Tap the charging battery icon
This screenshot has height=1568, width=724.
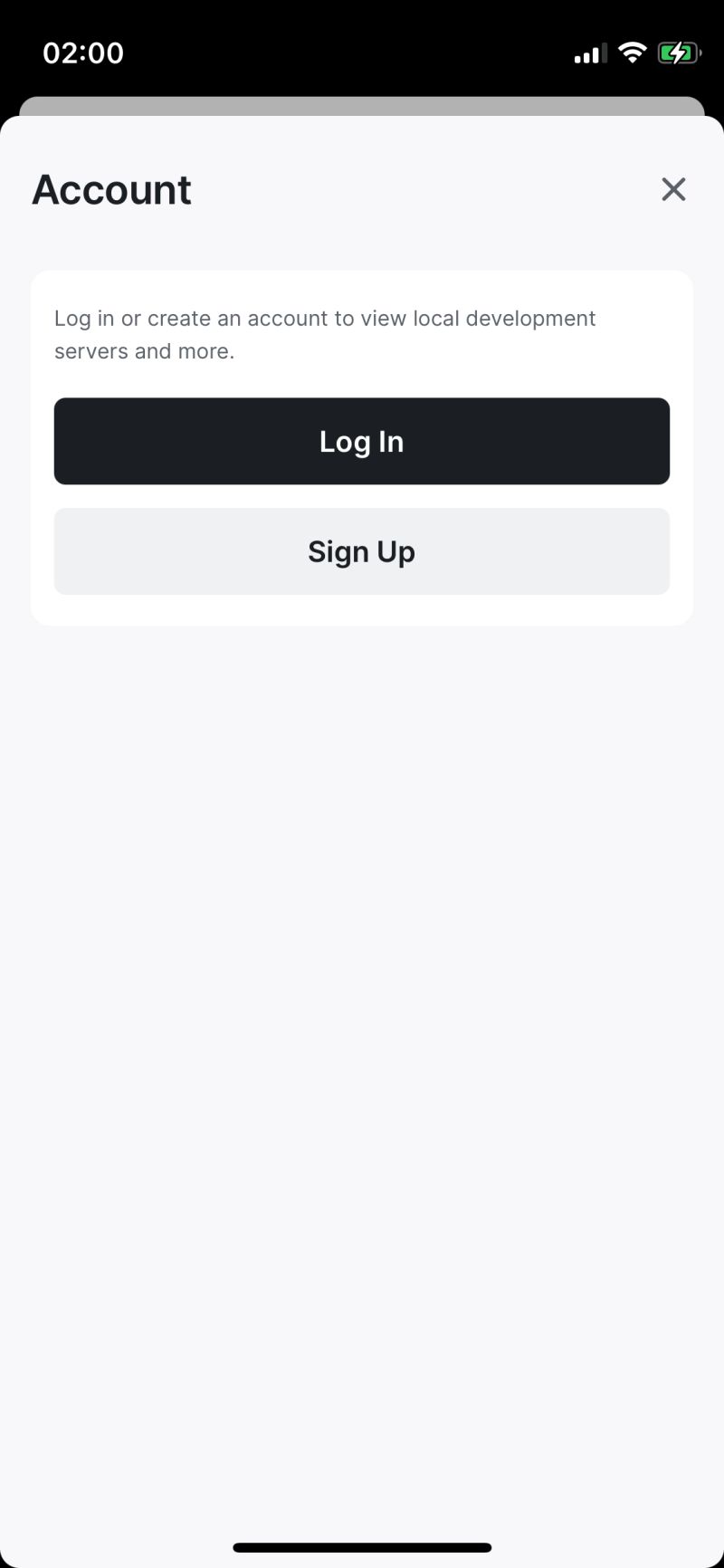[x=677, y=53]
